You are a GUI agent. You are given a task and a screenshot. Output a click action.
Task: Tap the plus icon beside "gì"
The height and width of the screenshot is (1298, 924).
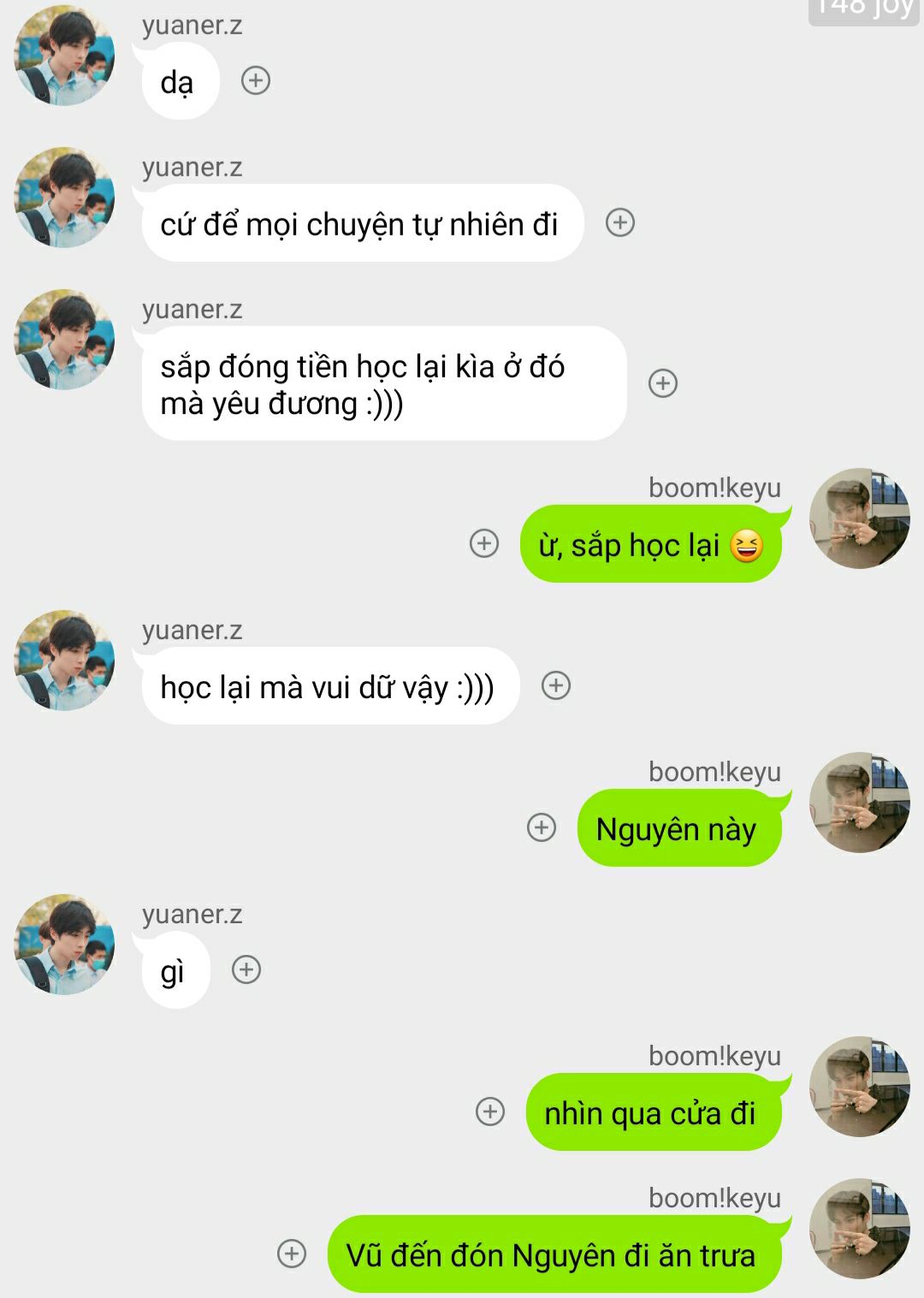[x=246, y=969]
